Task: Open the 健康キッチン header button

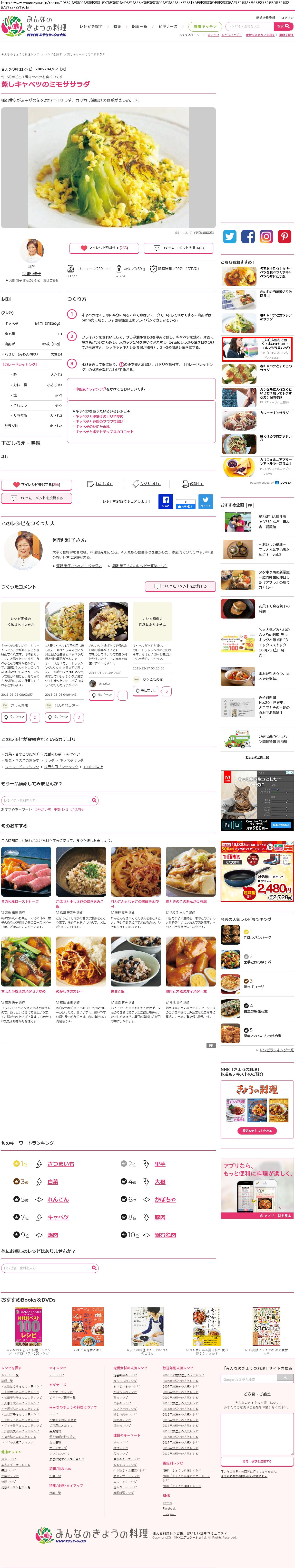Action: click(205, 26)
